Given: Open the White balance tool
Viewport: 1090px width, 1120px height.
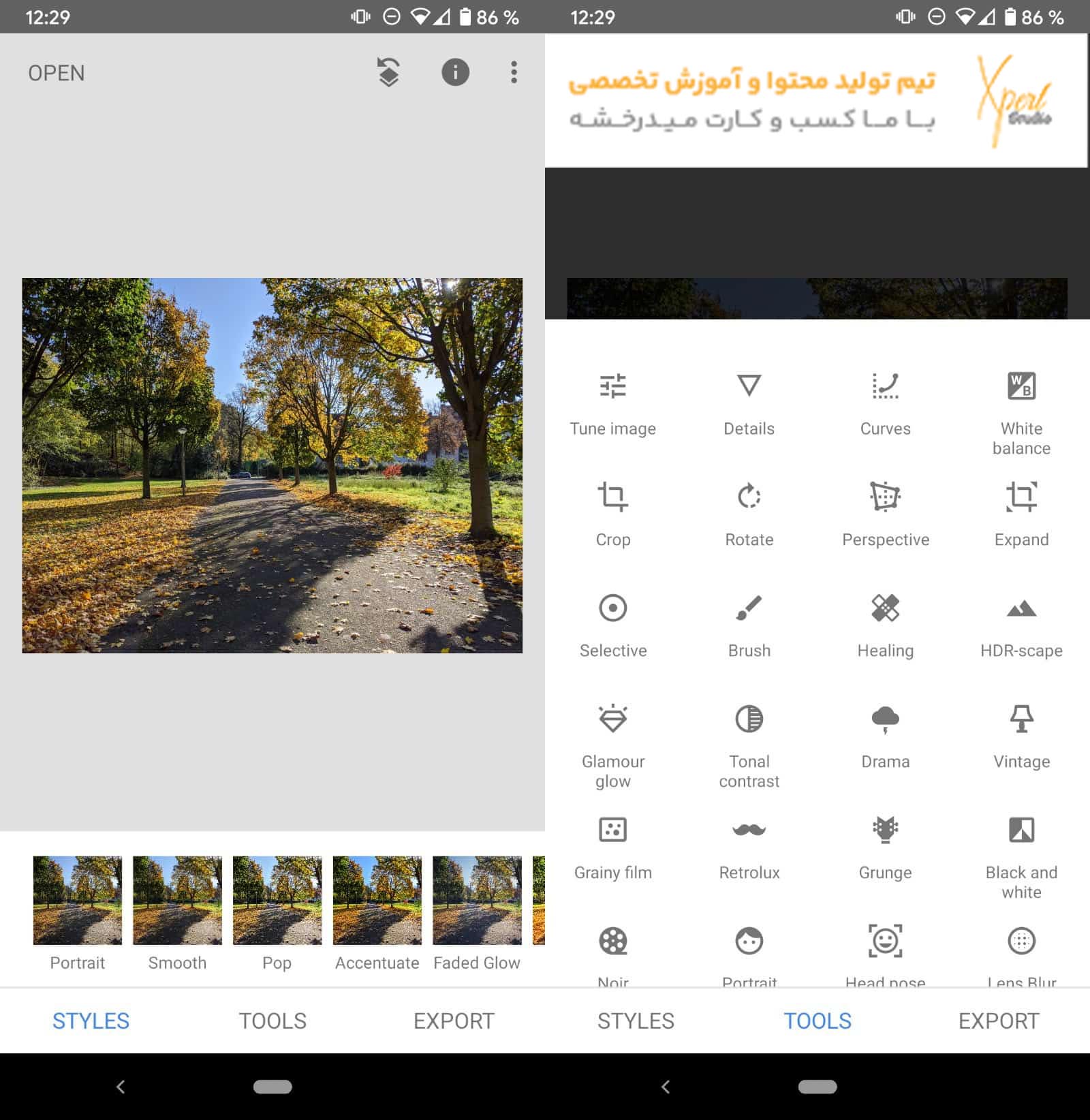Looking at the screenshot, I should pos(1021,409).
